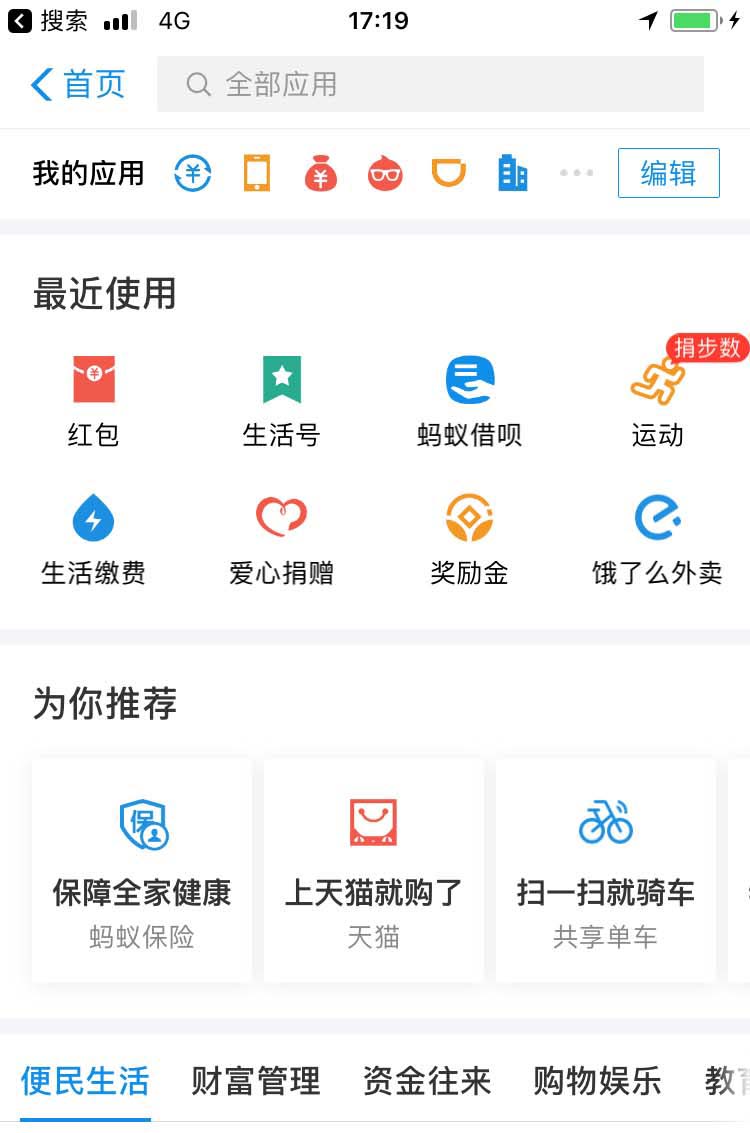Tap the 全部应用 search field

point(430,85)
